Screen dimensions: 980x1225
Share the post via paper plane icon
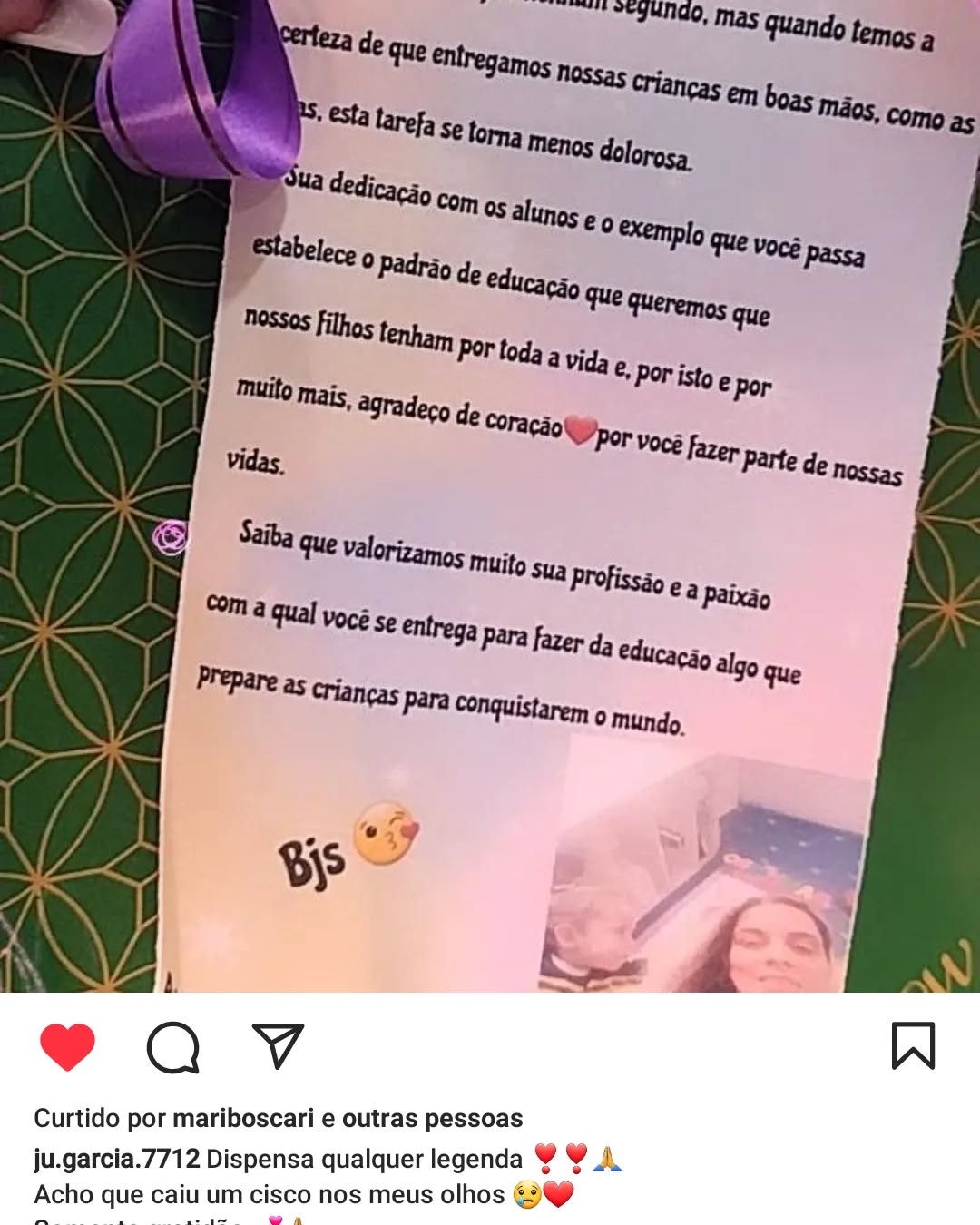tap(277, 1046)
